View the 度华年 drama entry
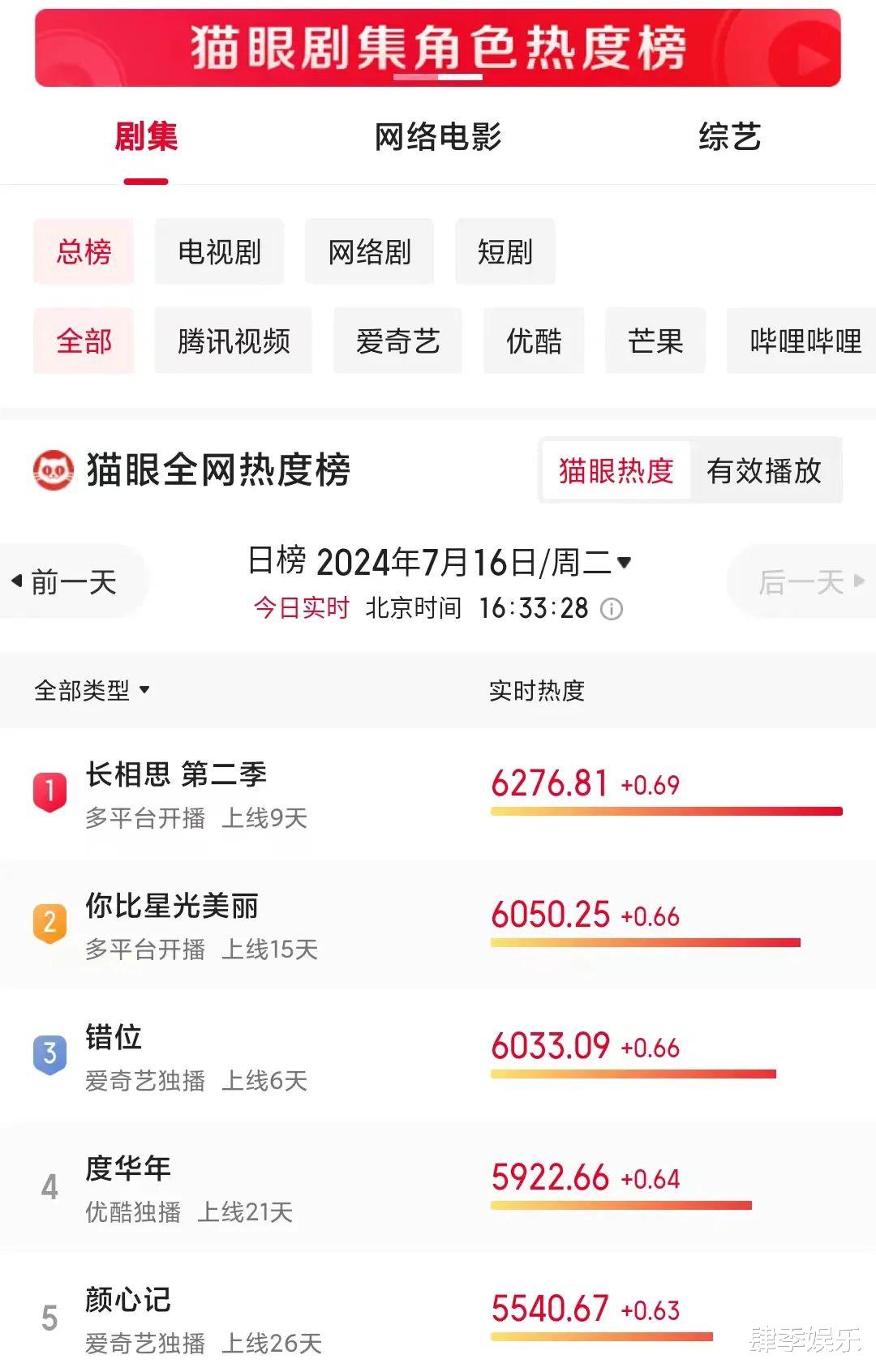 128,1168
